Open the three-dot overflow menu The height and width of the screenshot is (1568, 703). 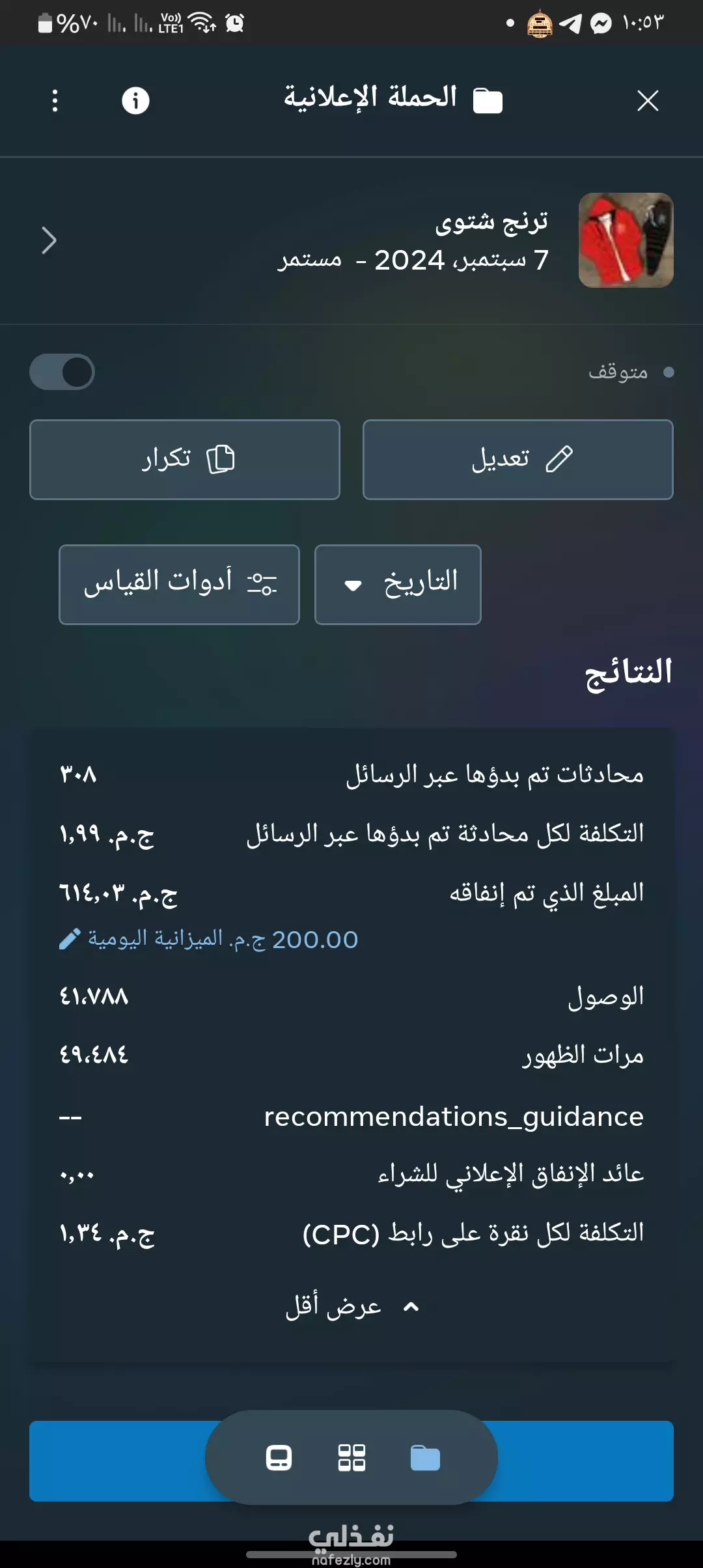pos(55,101)
